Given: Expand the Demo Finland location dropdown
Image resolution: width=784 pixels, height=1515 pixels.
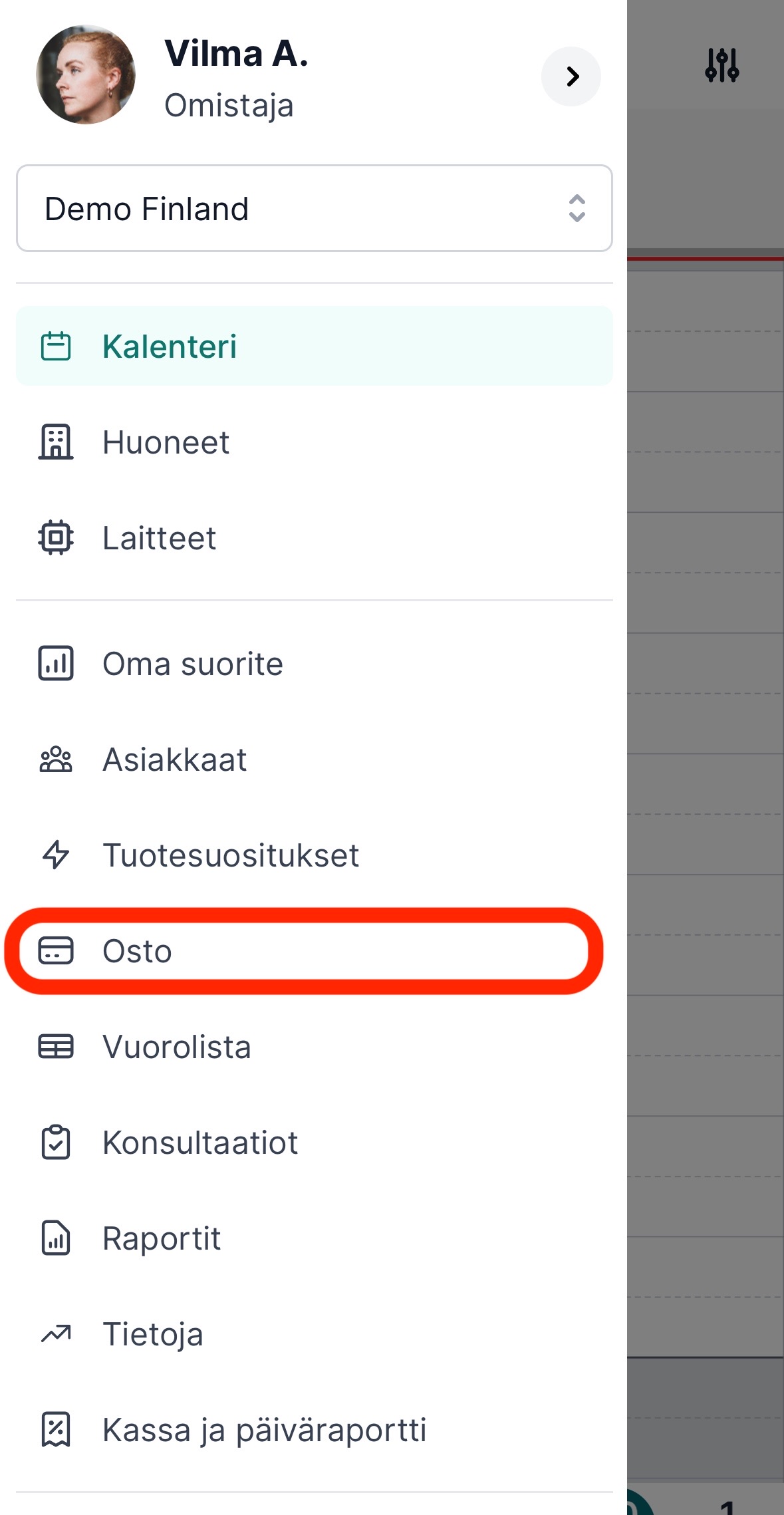Looking at the screenshot, I should click(314, 208).
